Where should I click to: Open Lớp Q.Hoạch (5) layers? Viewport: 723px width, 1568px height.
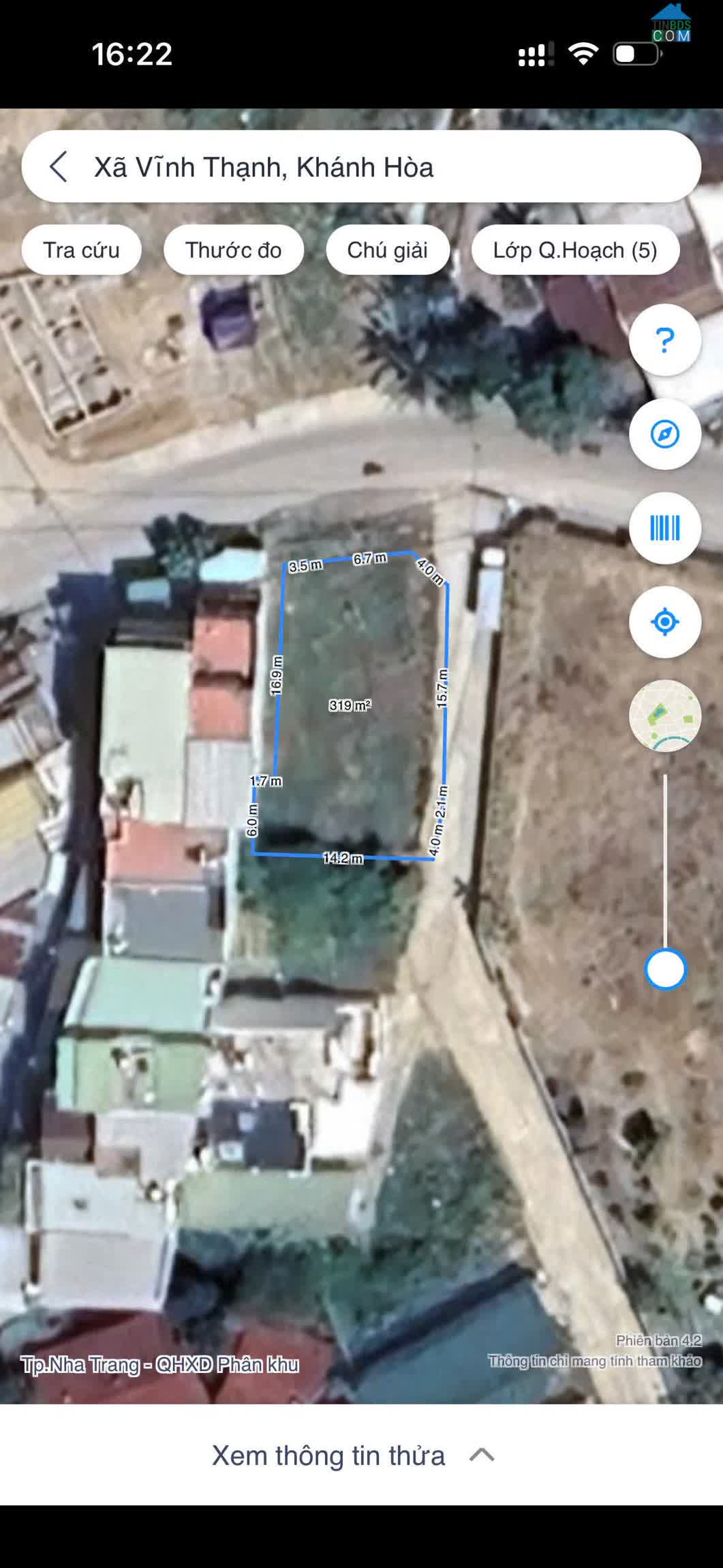click(x=575, y=250)
